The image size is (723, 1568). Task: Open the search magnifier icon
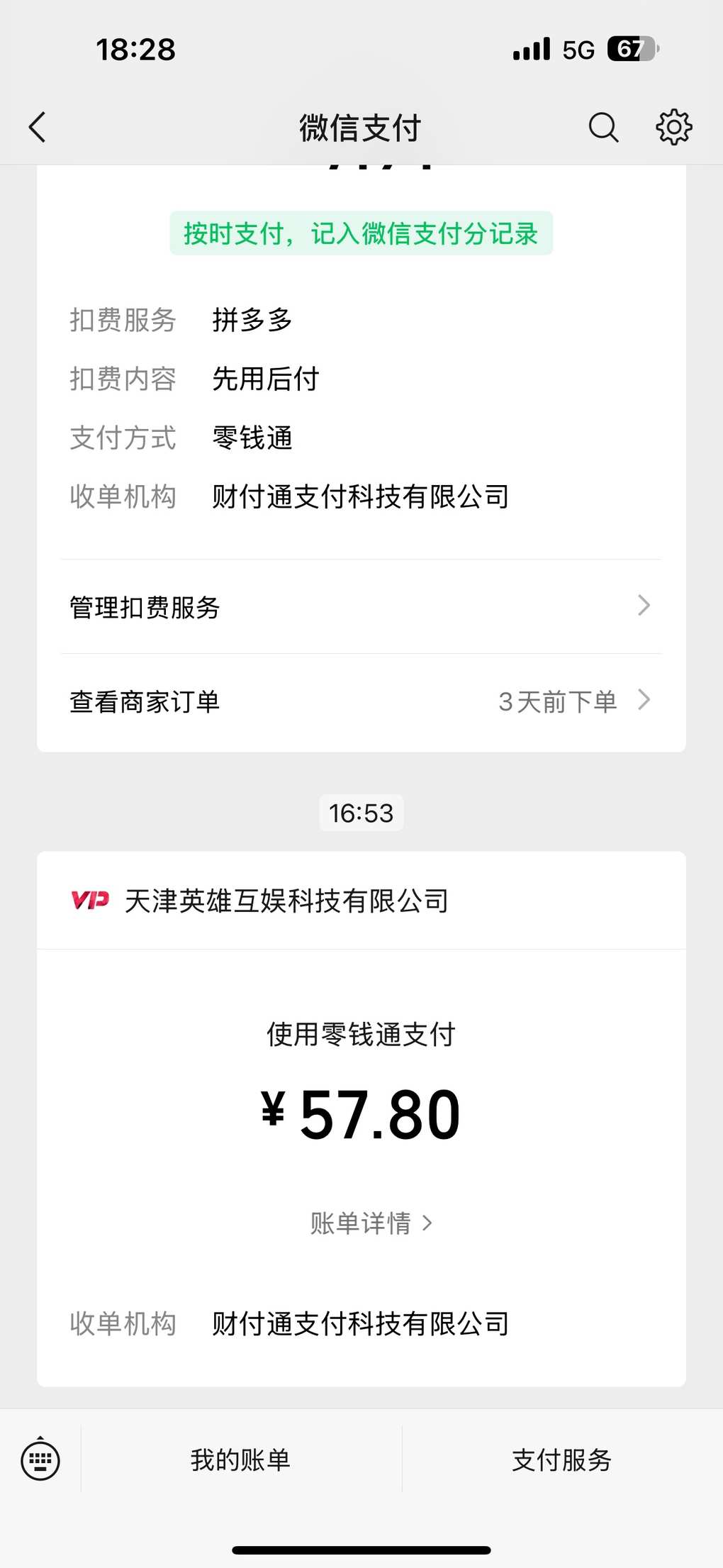(x=603, y=128)
